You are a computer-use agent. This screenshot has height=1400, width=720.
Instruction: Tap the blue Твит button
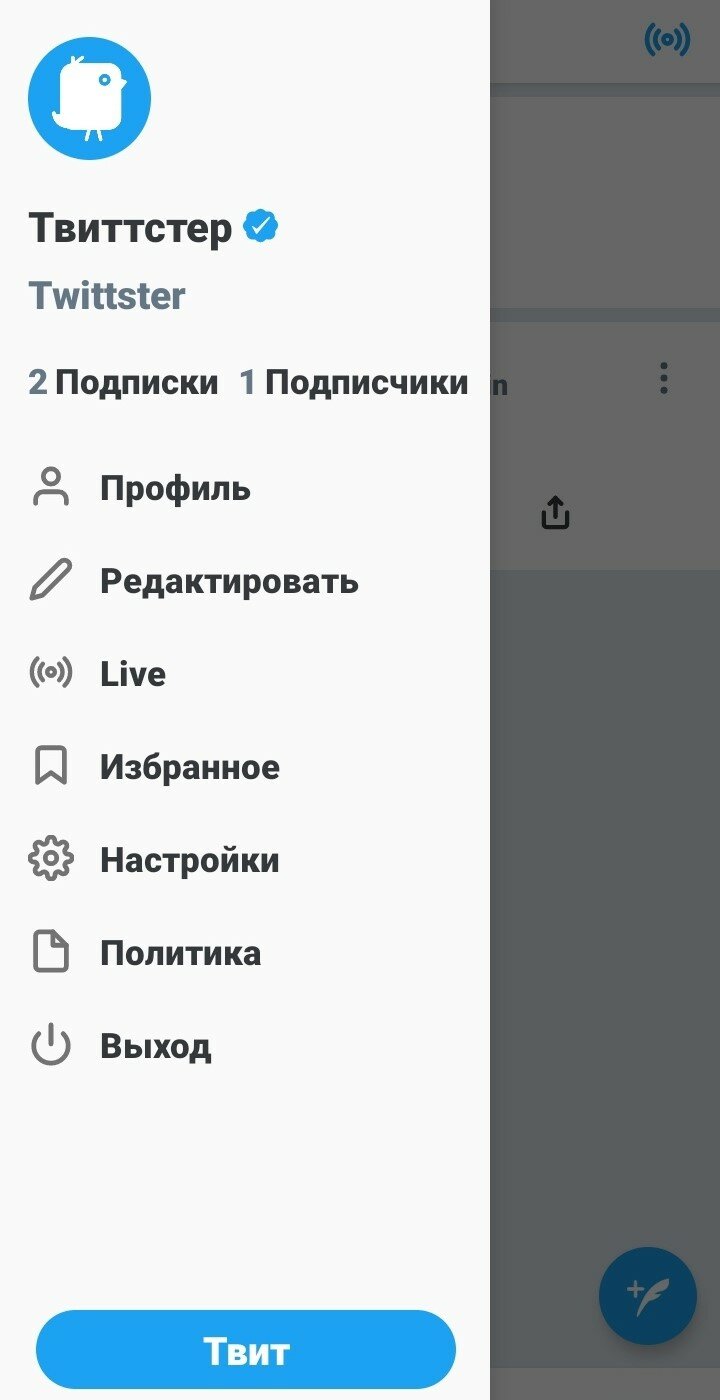[246, 1351]
